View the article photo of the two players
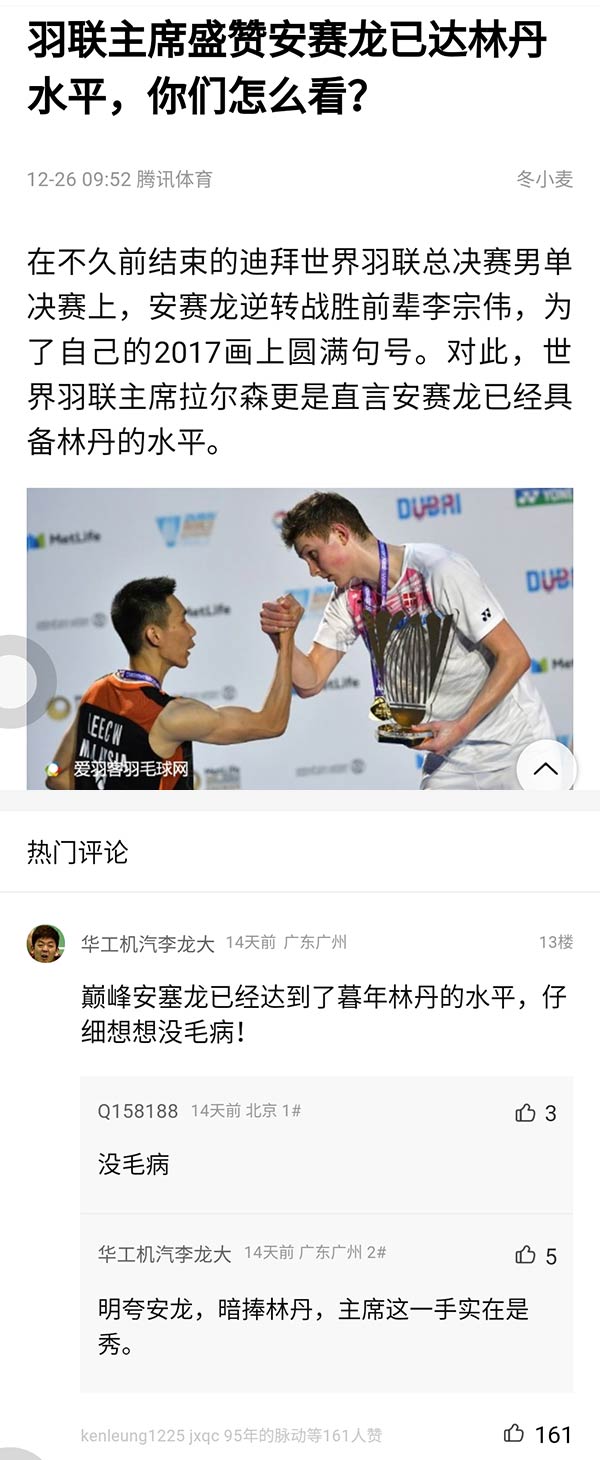 pyautogui.click(x=300, y=638)
